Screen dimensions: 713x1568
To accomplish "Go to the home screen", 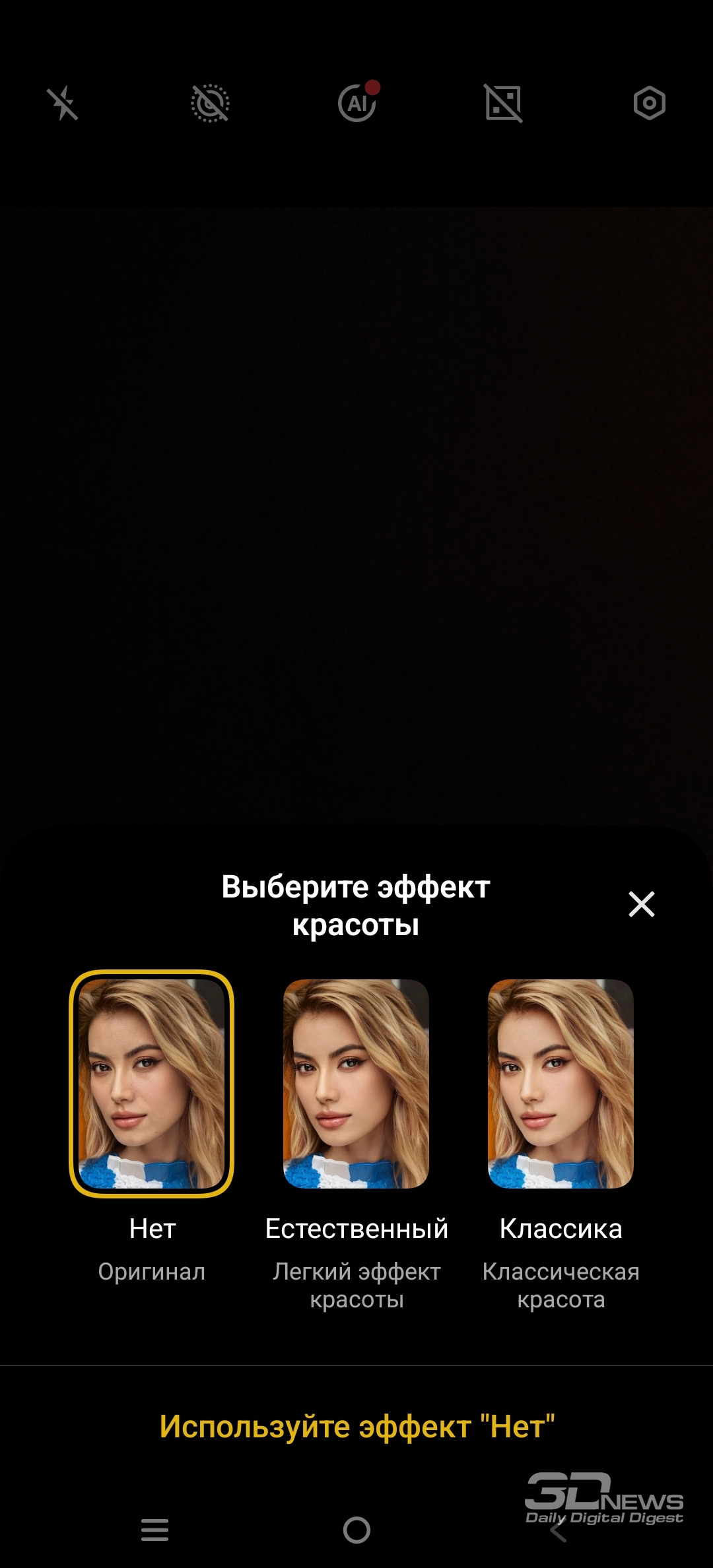I will pos(356,1530).
